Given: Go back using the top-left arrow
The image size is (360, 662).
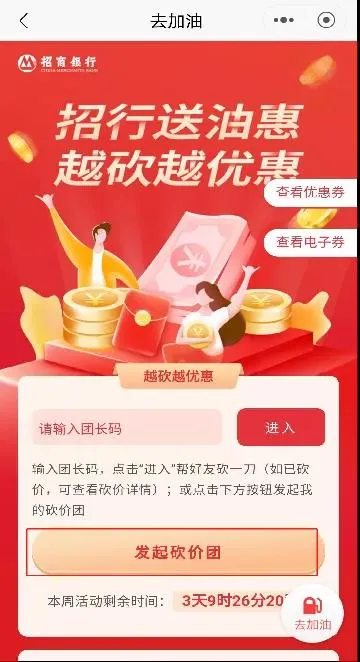Looking at the screenshot, I should coord(24,20).
